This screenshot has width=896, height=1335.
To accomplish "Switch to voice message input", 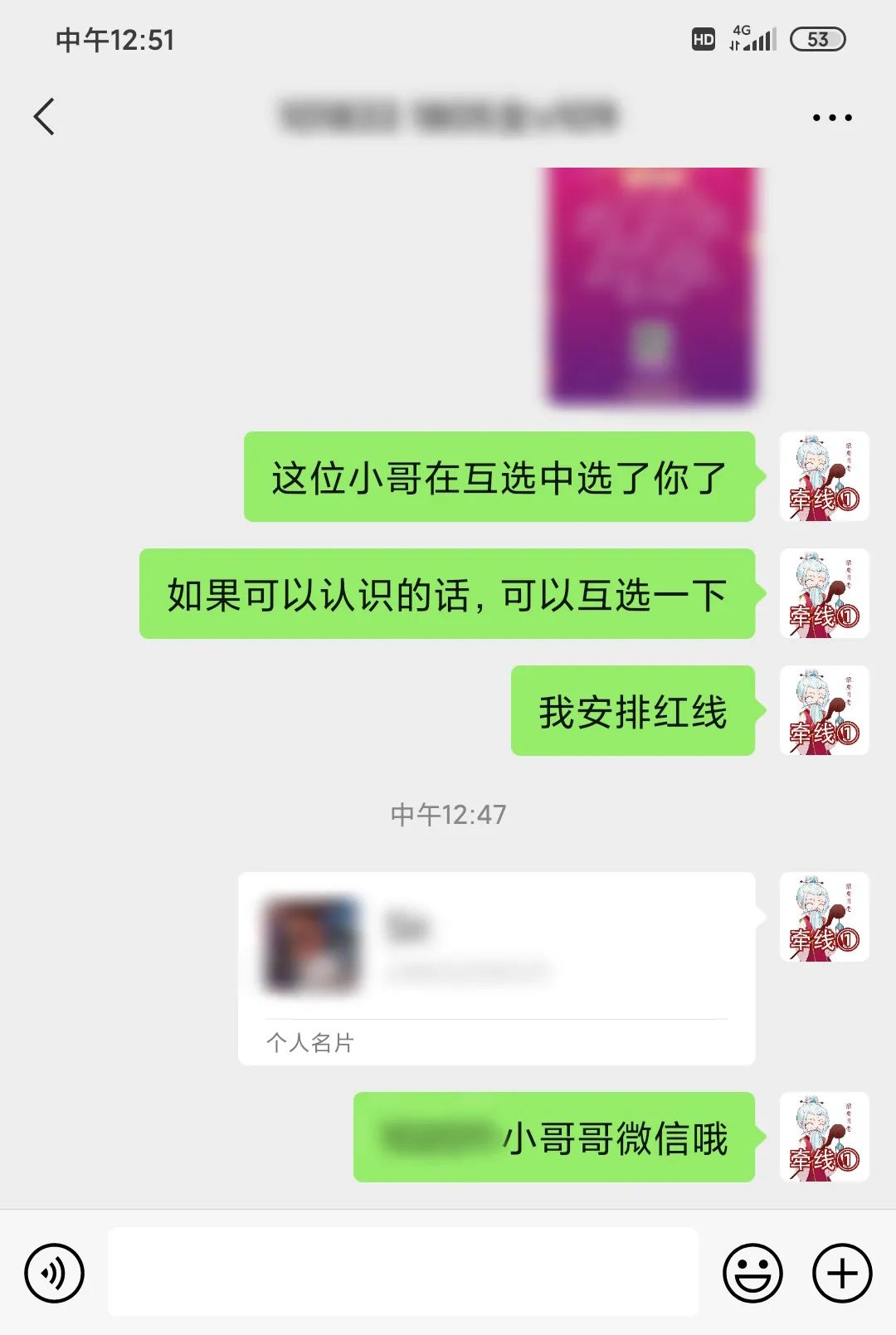I will coord(54,1273).
